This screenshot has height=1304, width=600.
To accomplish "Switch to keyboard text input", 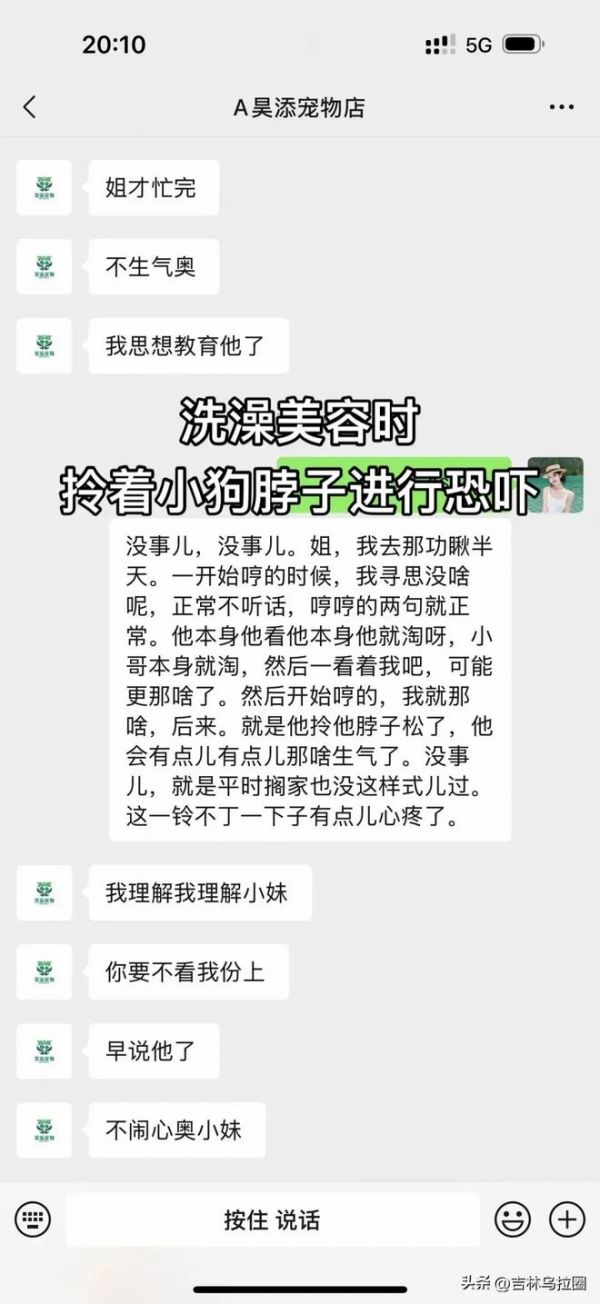I will pyautogui.click(x=33, y=1219).
